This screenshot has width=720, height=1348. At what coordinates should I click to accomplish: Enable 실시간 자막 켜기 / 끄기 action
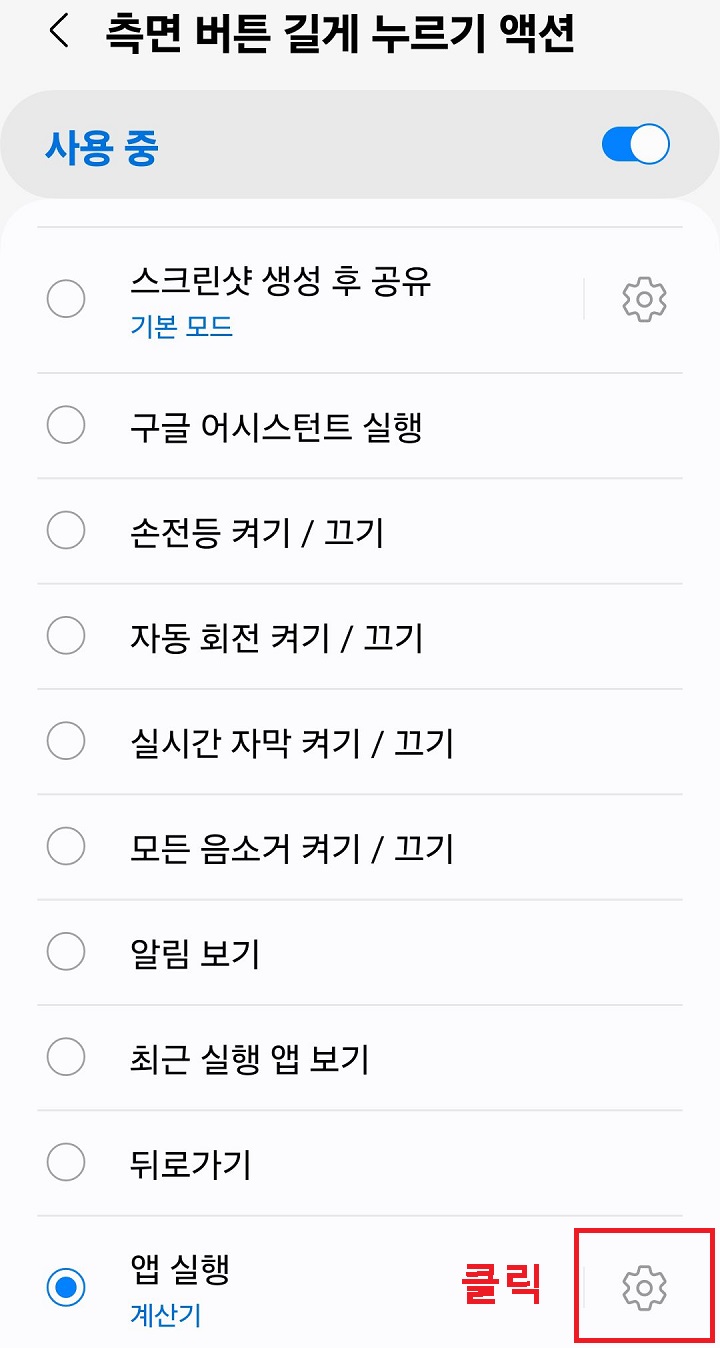click(66, 742)
